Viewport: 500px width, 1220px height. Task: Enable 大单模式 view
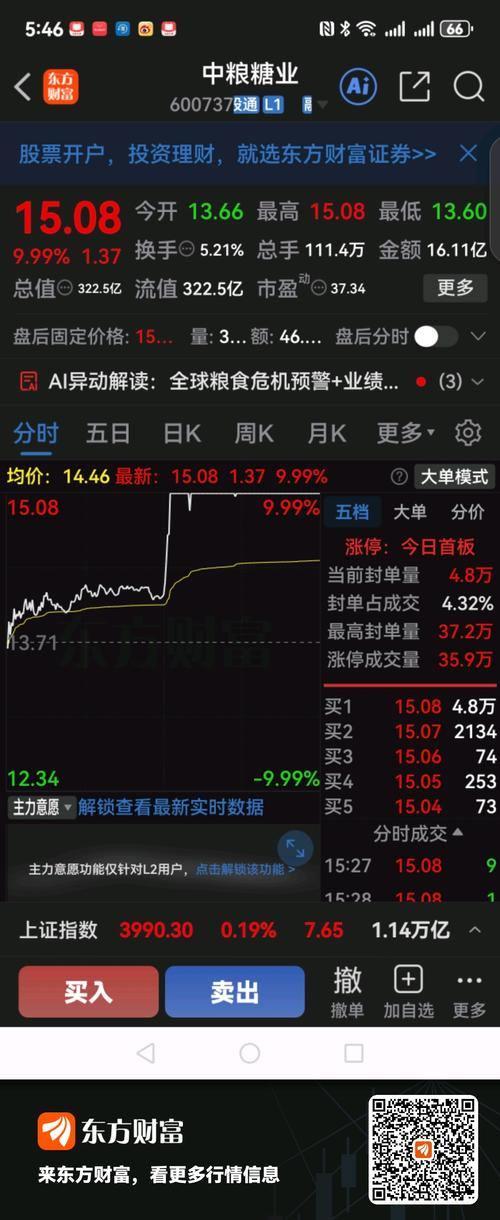click(x=453, y=477)
